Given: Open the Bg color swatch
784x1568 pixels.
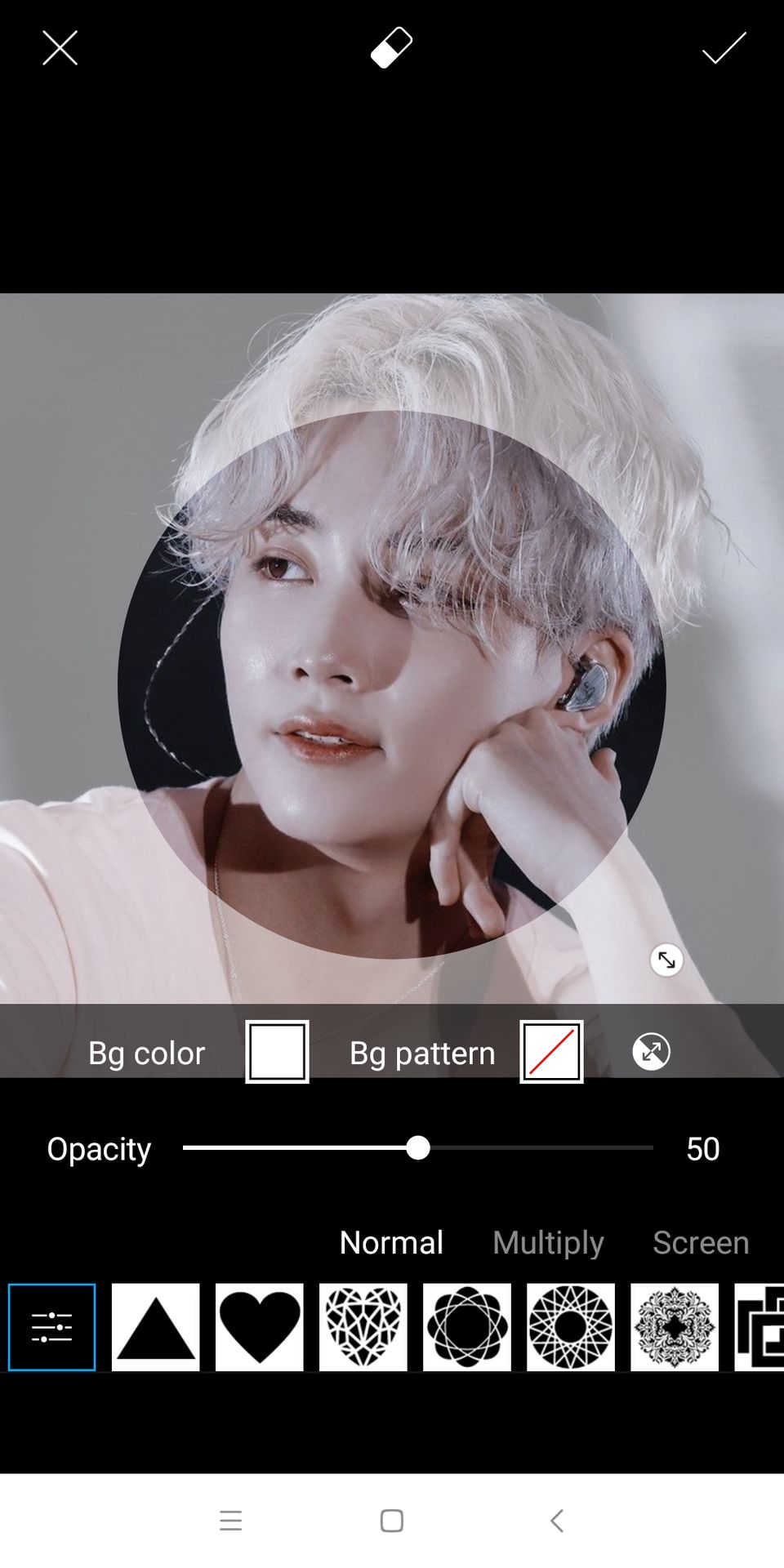Looking at the screenshot, I should 277,1051.
